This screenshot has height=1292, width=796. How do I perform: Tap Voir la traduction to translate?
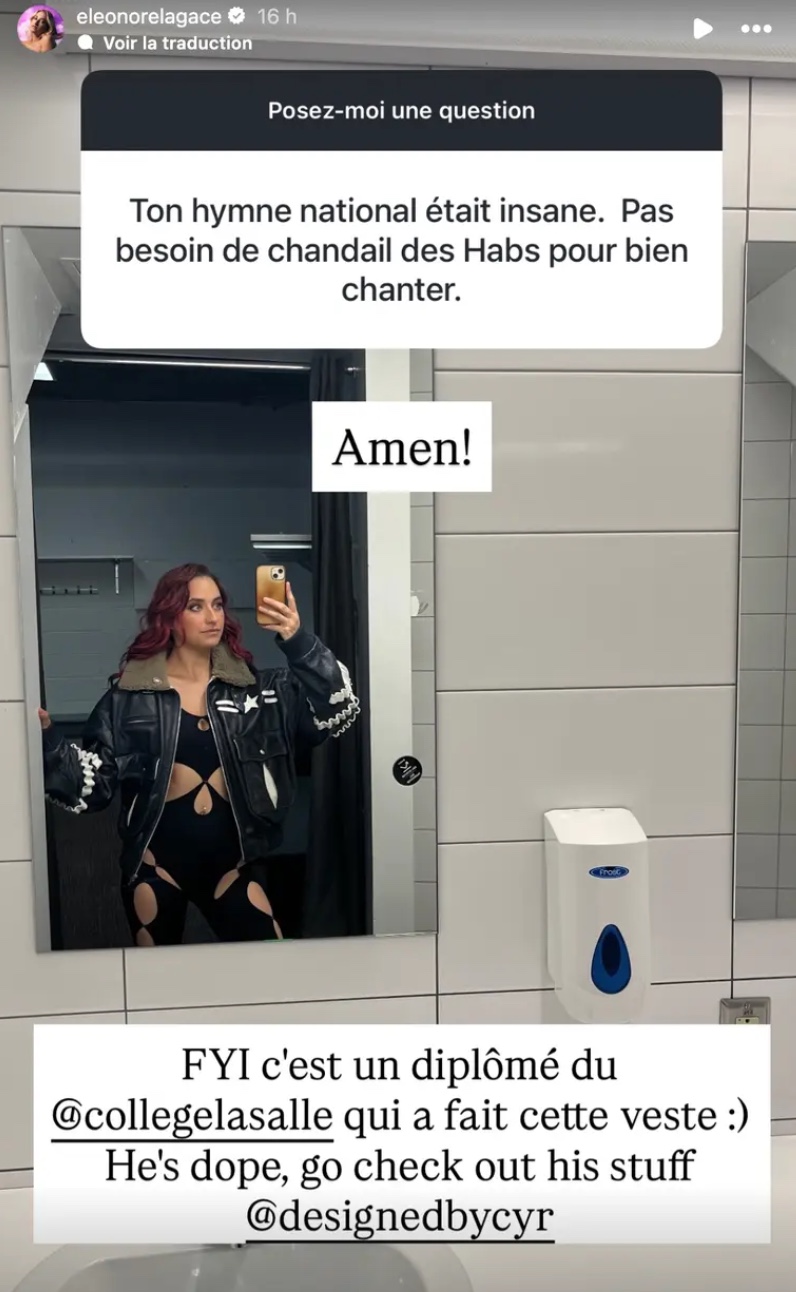coord(176,43)
